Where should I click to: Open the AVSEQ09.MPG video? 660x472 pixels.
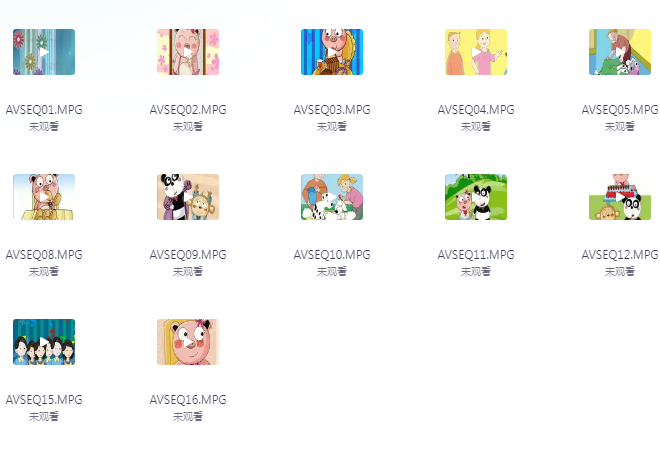click(x=188, y=197)
